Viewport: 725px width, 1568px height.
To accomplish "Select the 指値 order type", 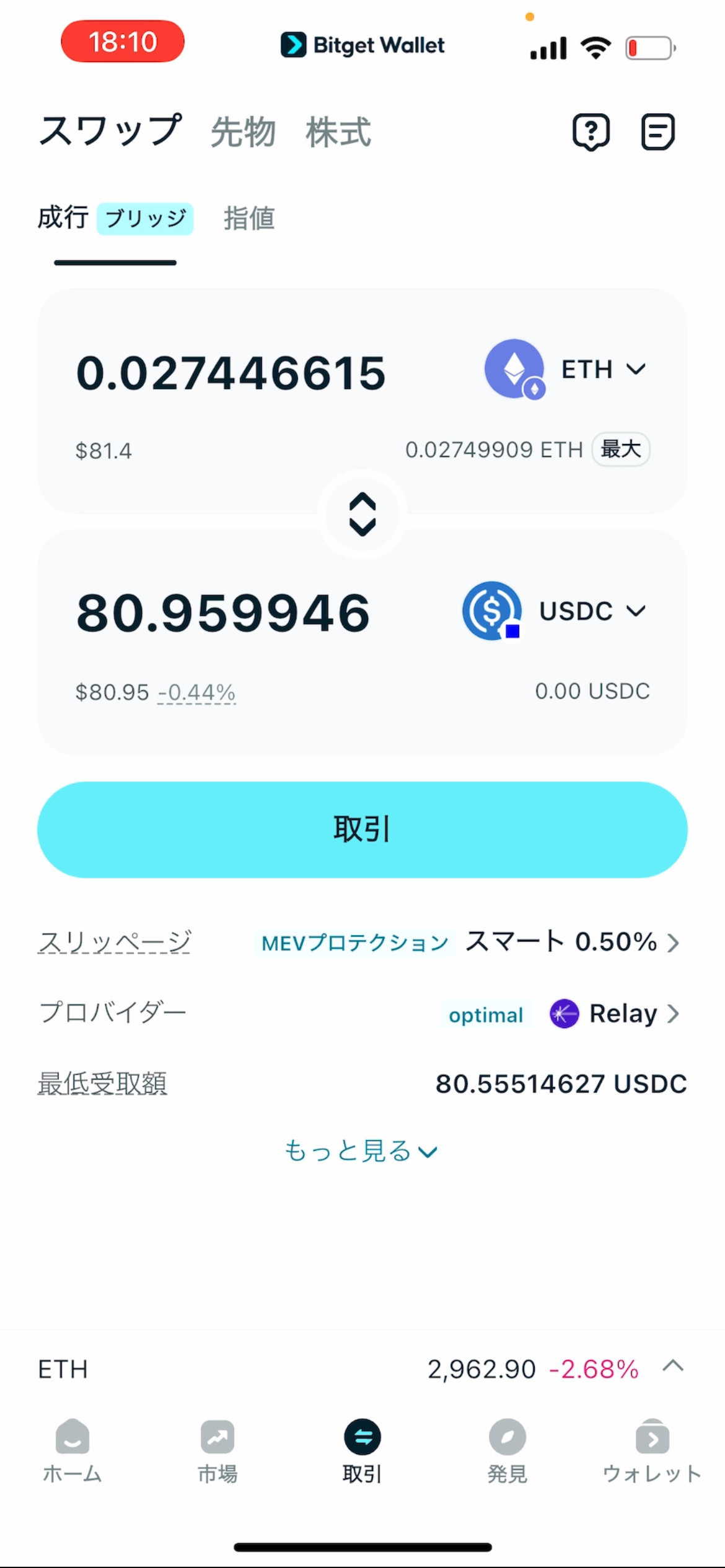I will (249, 219).
